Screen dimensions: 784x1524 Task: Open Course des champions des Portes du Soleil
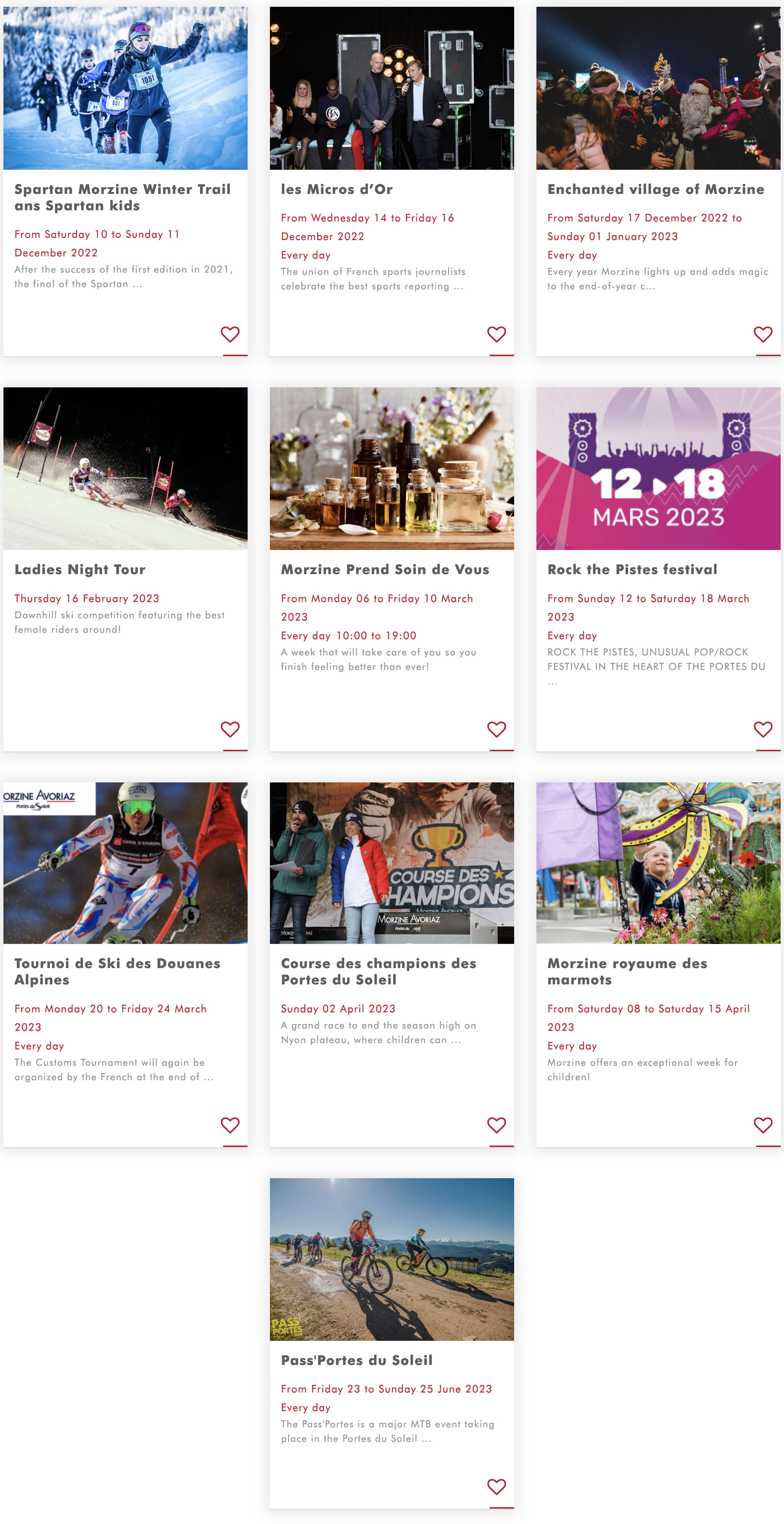point(378,971)
